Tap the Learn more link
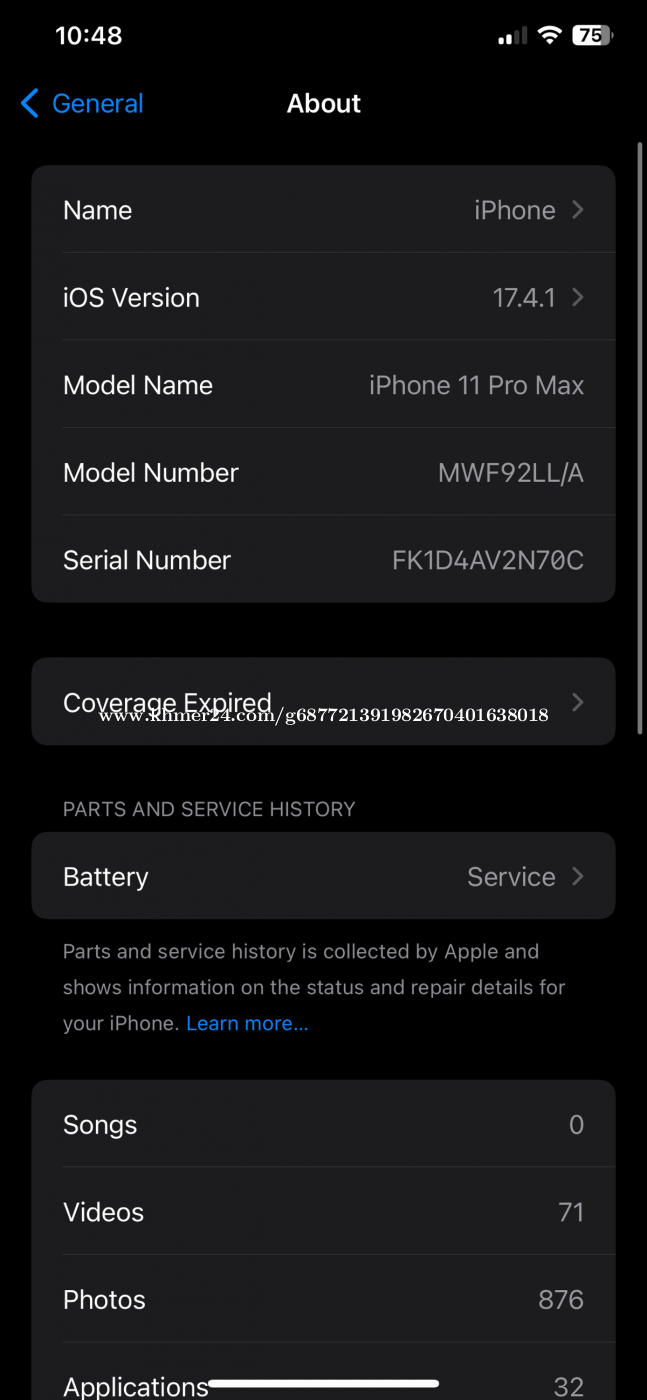Image resolution: width=647 pixels, height=1400 pixels. pos(247,1023)
